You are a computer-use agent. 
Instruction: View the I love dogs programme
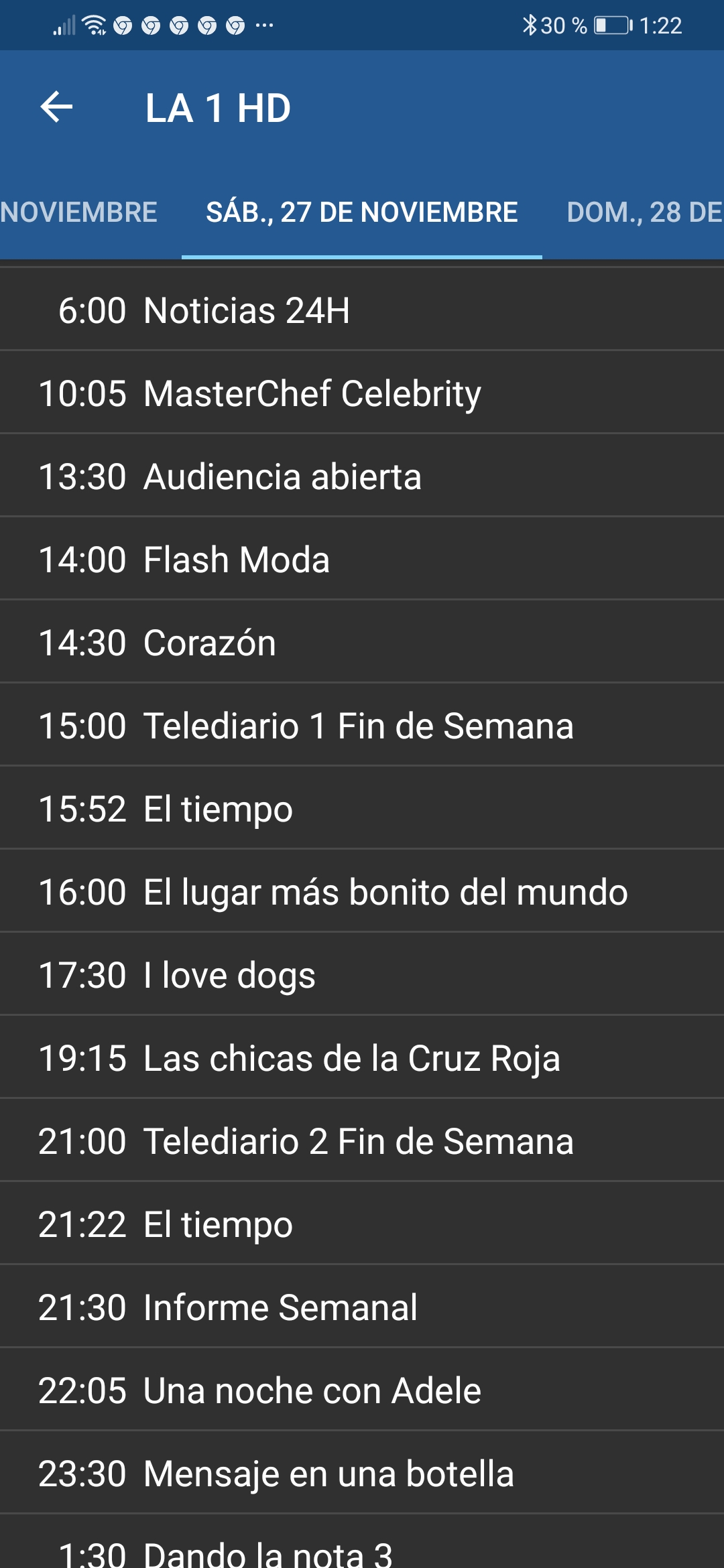[362, 975]
